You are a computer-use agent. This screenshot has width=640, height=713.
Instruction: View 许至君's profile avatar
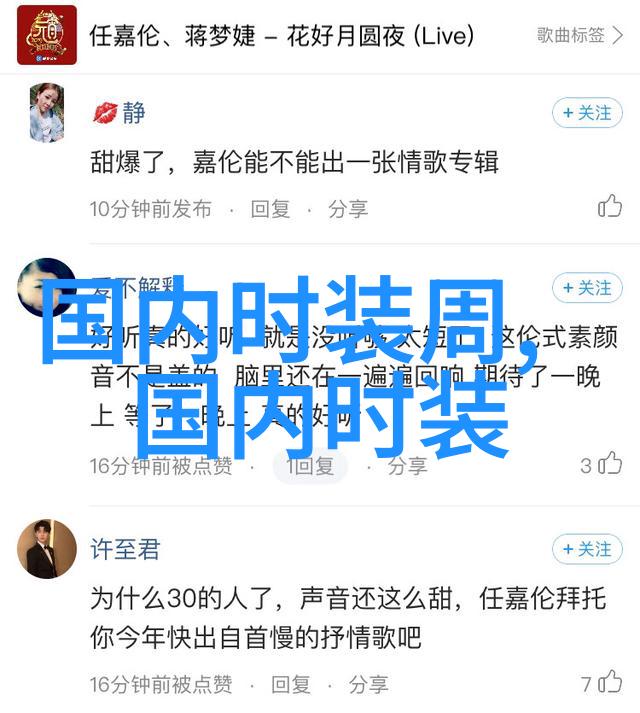tap(47, 549)
